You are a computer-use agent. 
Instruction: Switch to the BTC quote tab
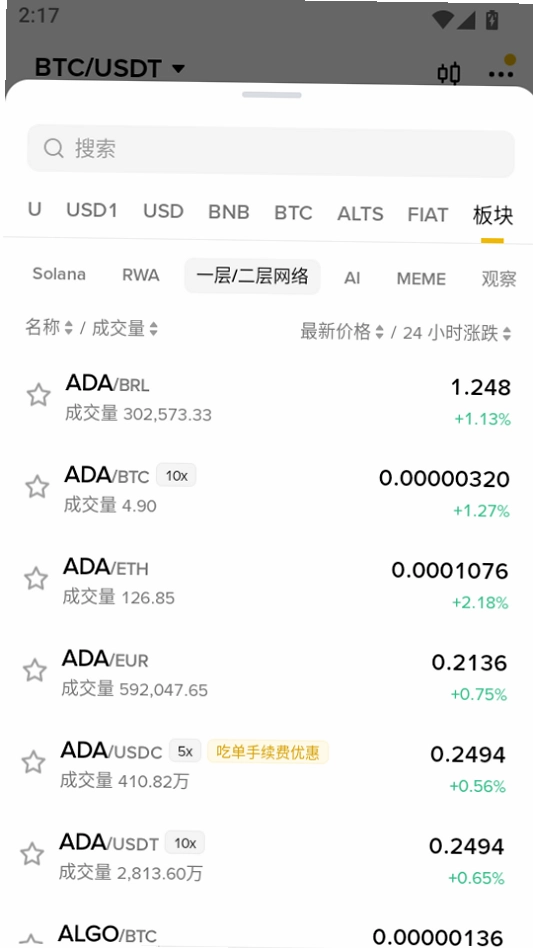[293, 213]
